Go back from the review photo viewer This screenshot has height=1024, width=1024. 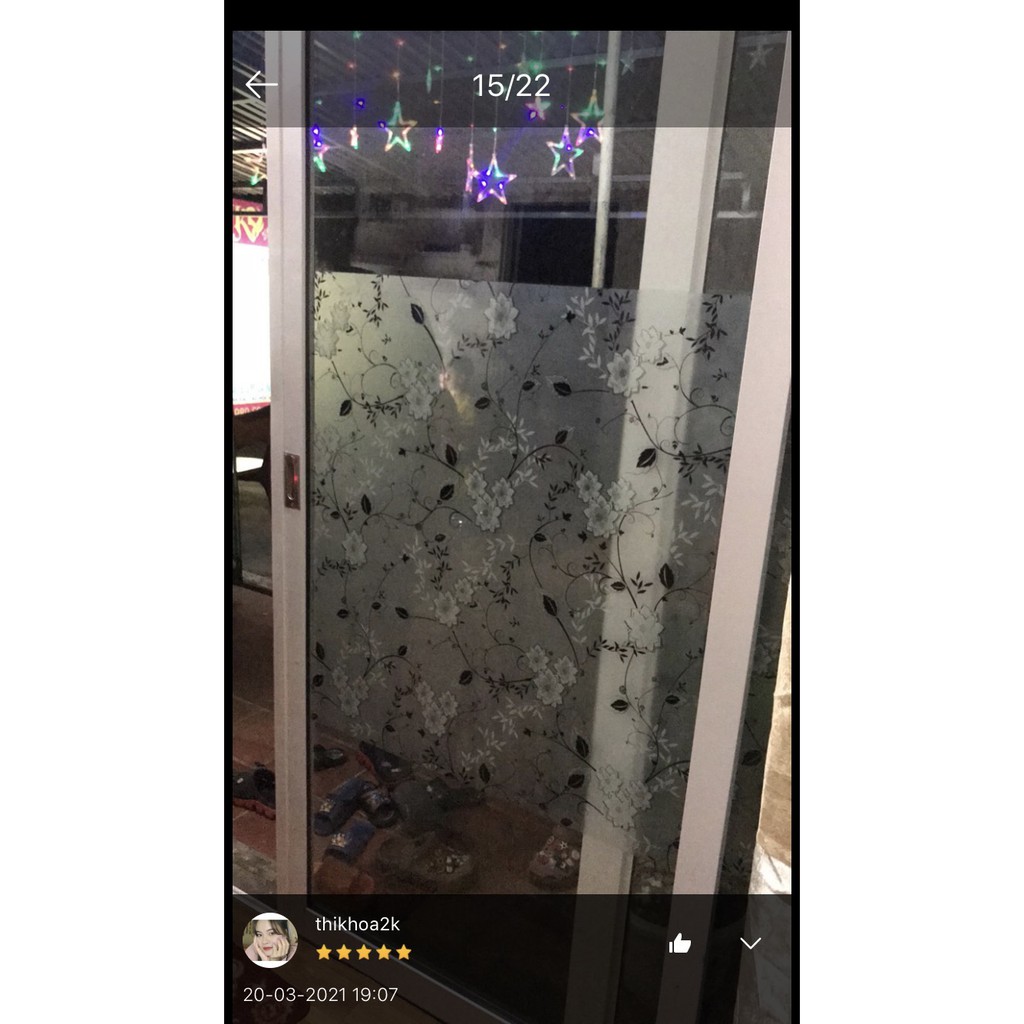261,85
